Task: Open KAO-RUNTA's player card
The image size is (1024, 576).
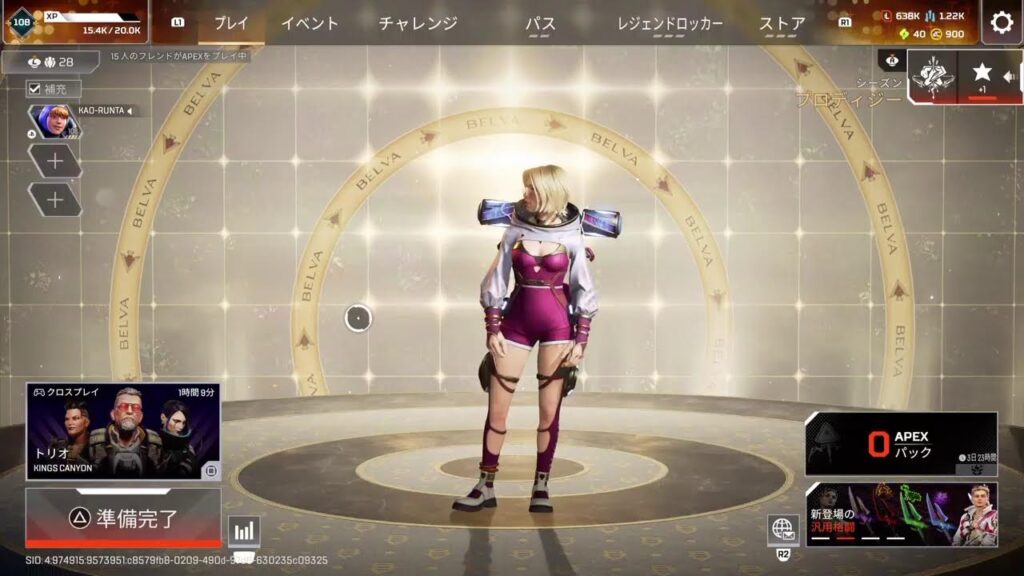Action: click(x=56, y=122)
